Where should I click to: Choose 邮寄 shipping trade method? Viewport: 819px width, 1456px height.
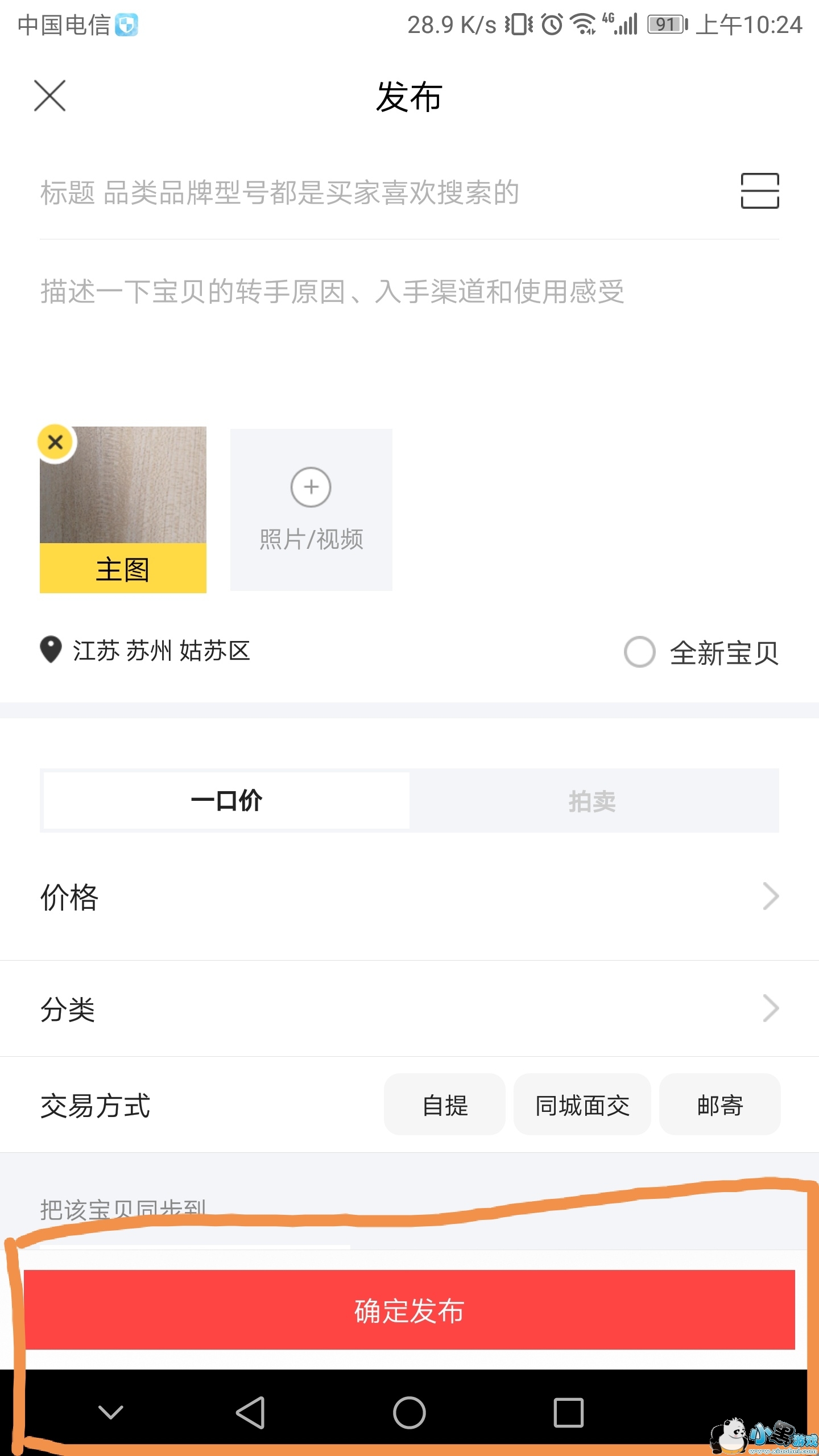click(x=719, y=1105)
